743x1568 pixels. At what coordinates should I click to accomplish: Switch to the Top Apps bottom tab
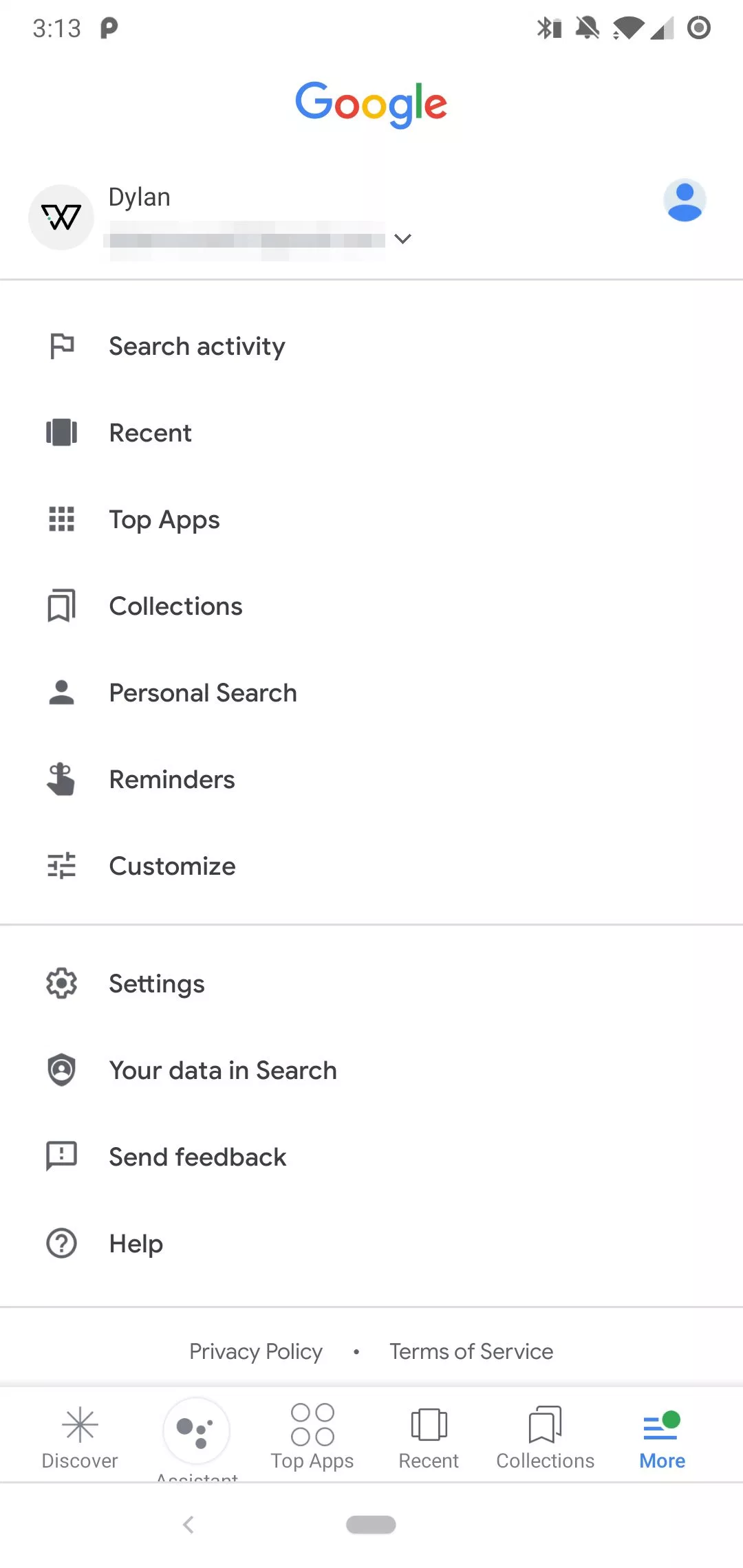coord(312,1437)
